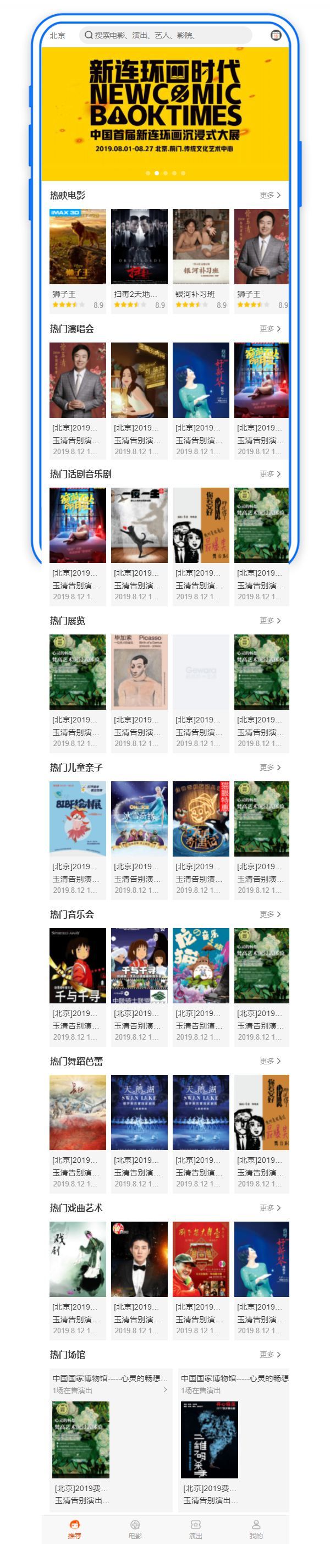330x1568 pixels.
Task: View more of 热门话剧音乐剧
Action: 269,473
